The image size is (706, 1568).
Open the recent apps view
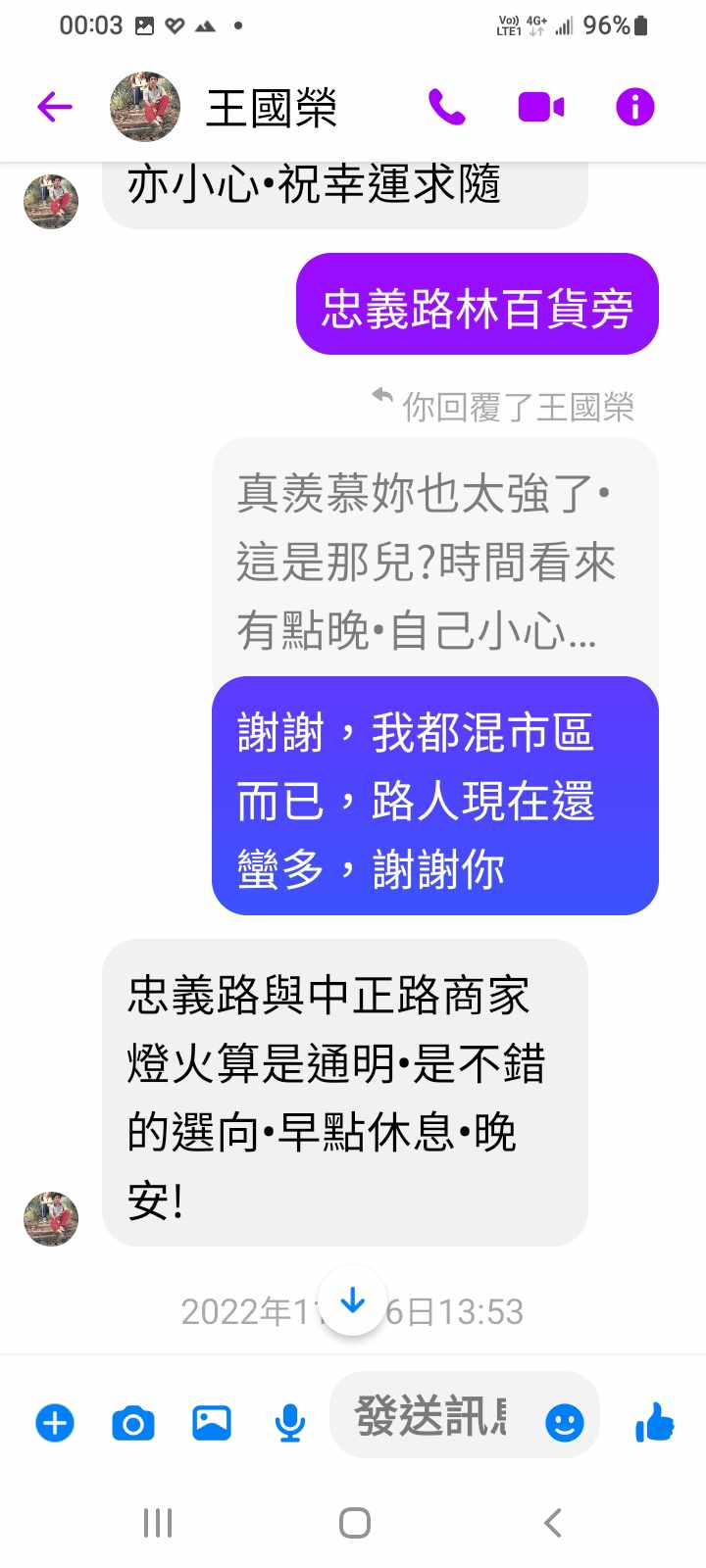158,1523
